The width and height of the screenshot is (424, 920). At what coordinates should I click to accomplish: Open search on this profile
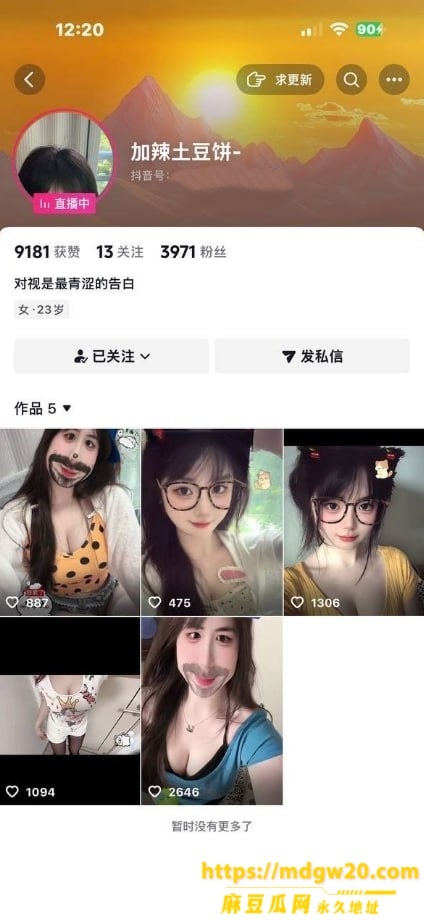point(352,79)
